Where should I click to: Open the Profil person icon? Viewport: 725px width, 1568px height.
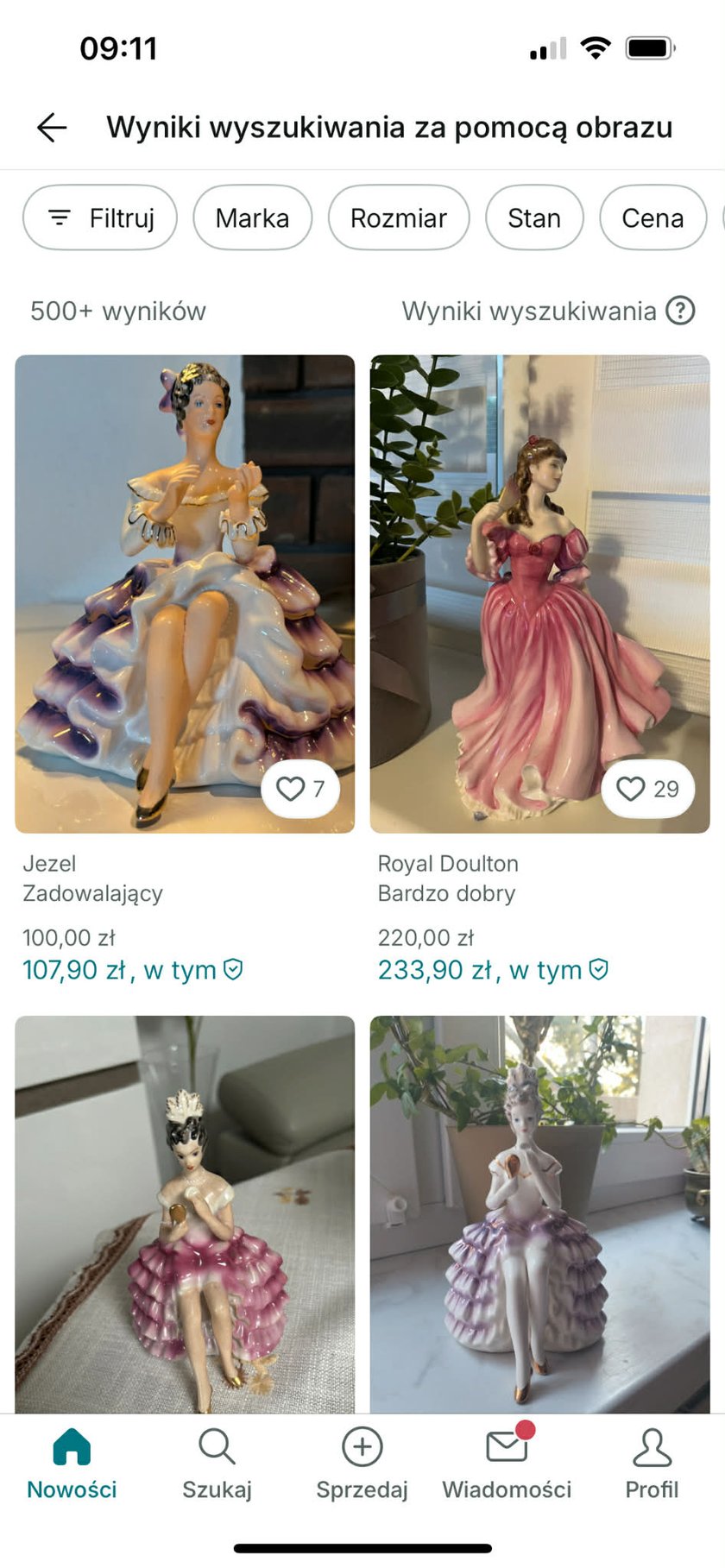click(652, 1445)
